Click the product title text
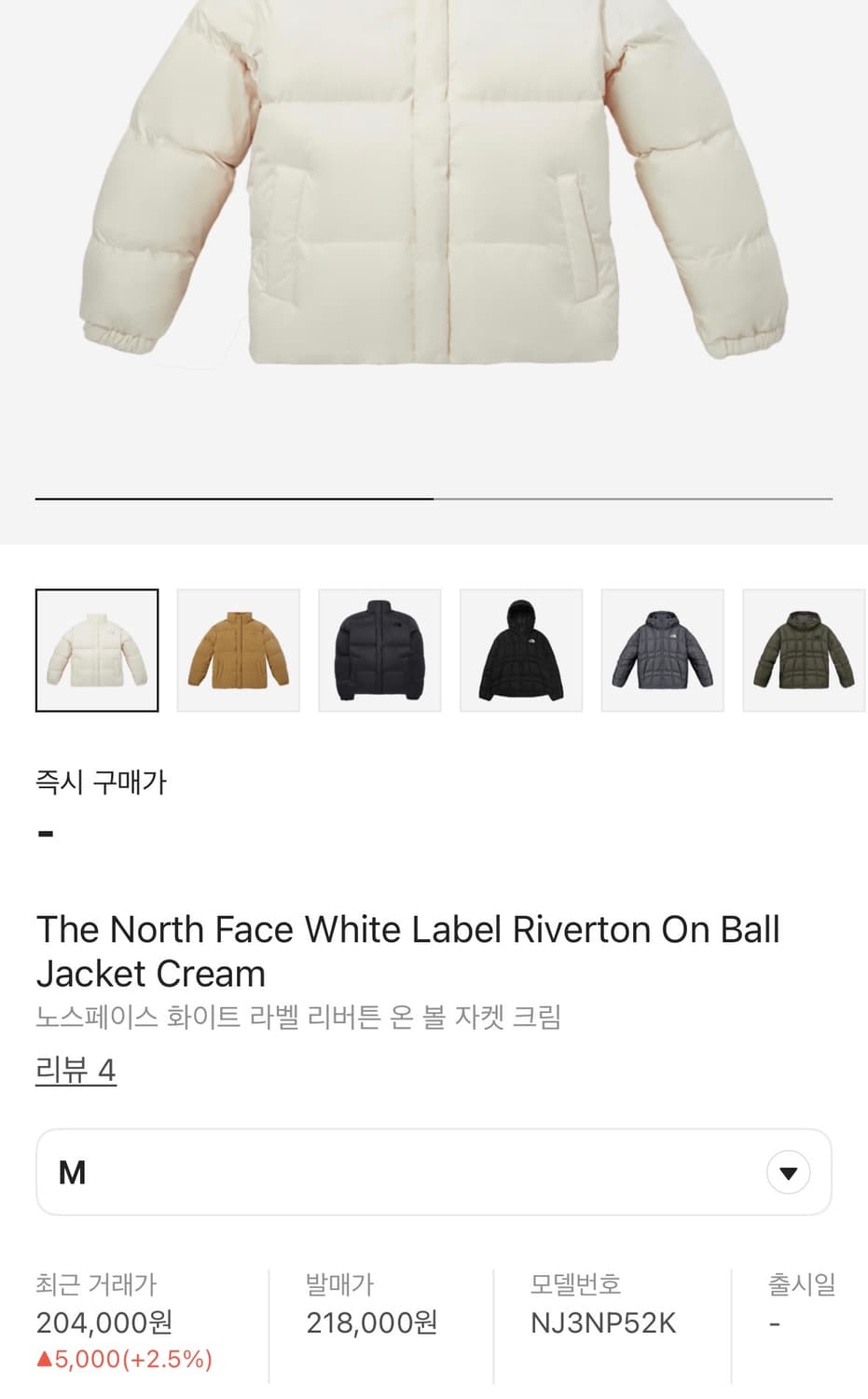 [x=407, y=949]
